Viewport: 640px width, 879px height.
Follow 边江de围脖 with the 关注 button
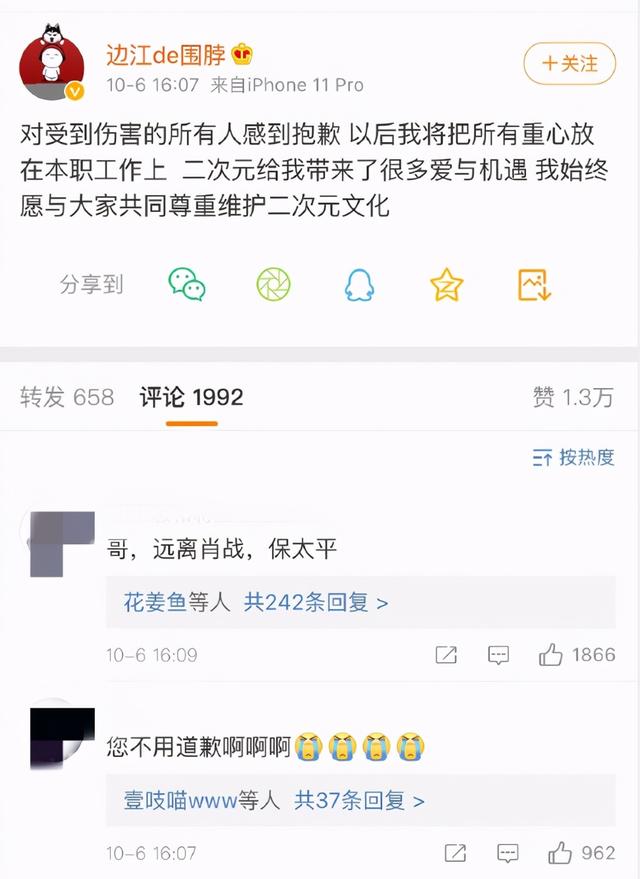click(570, 64)
